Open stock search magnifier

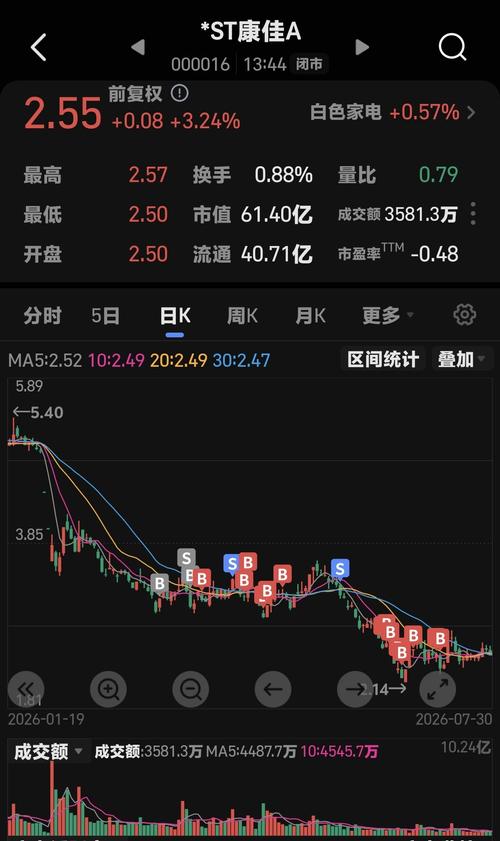tap(452, 47)
